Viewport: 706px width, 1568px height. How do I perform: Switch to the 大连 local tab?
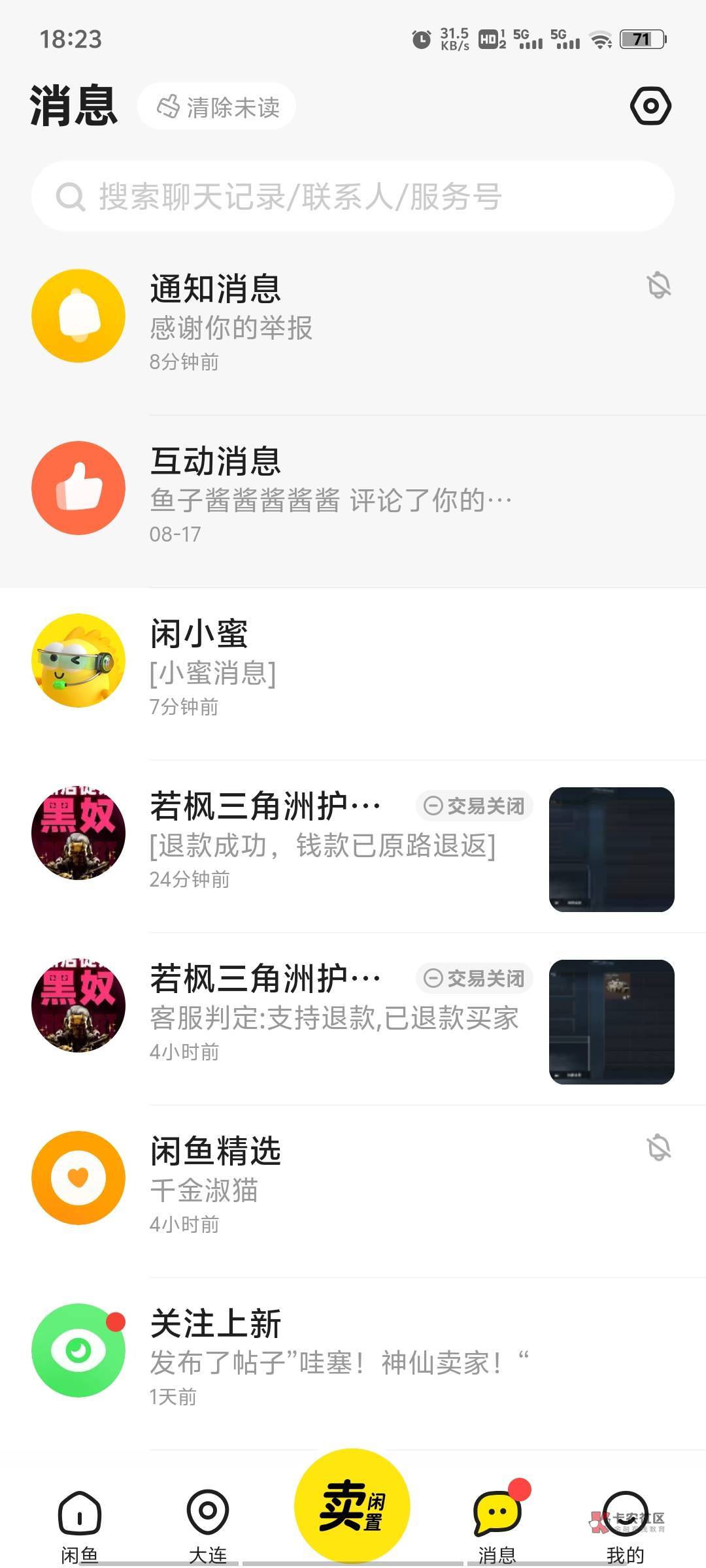[208, 1527]
